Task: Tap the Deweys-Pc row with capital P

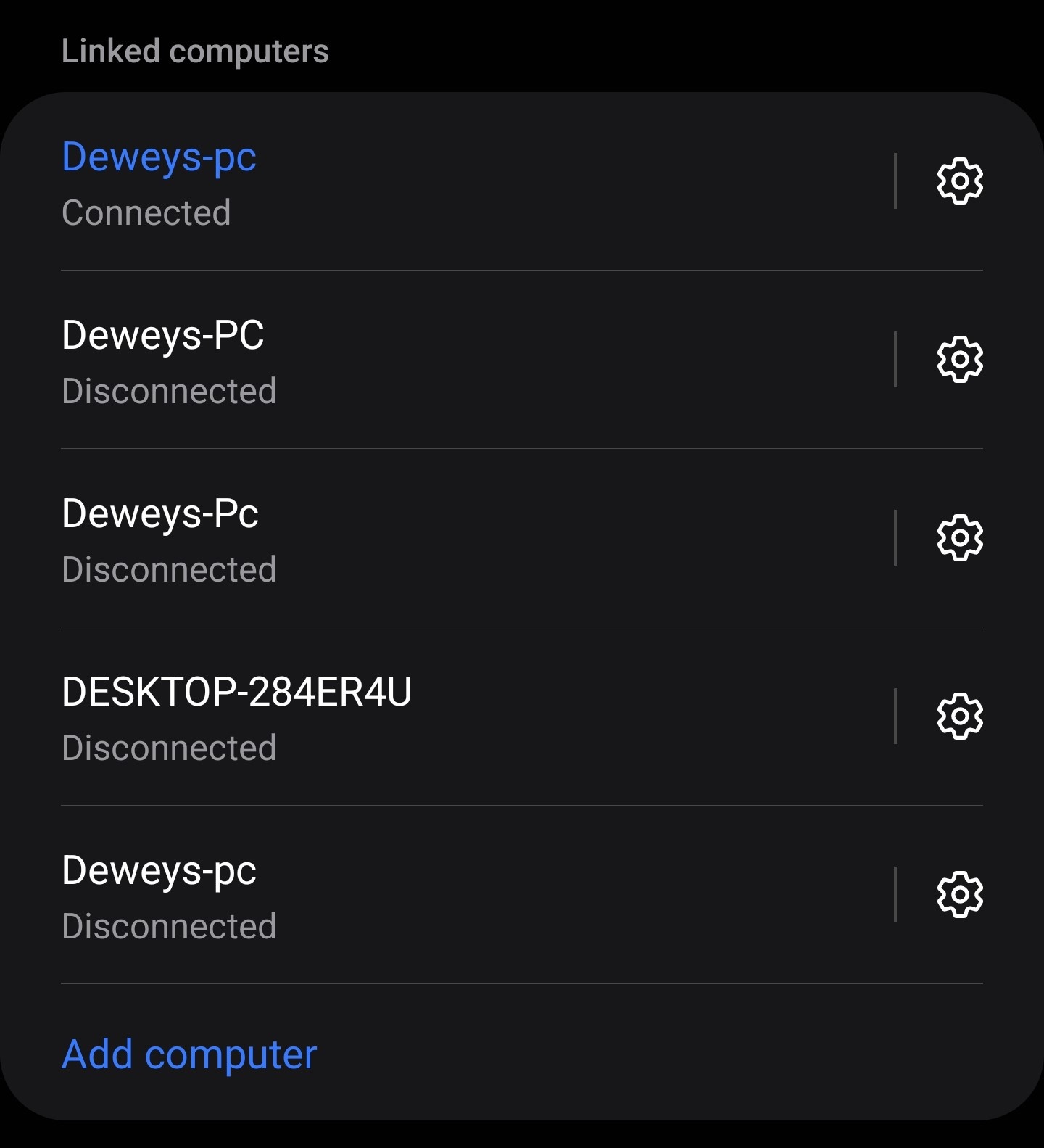Action: (x=435, y=539)
